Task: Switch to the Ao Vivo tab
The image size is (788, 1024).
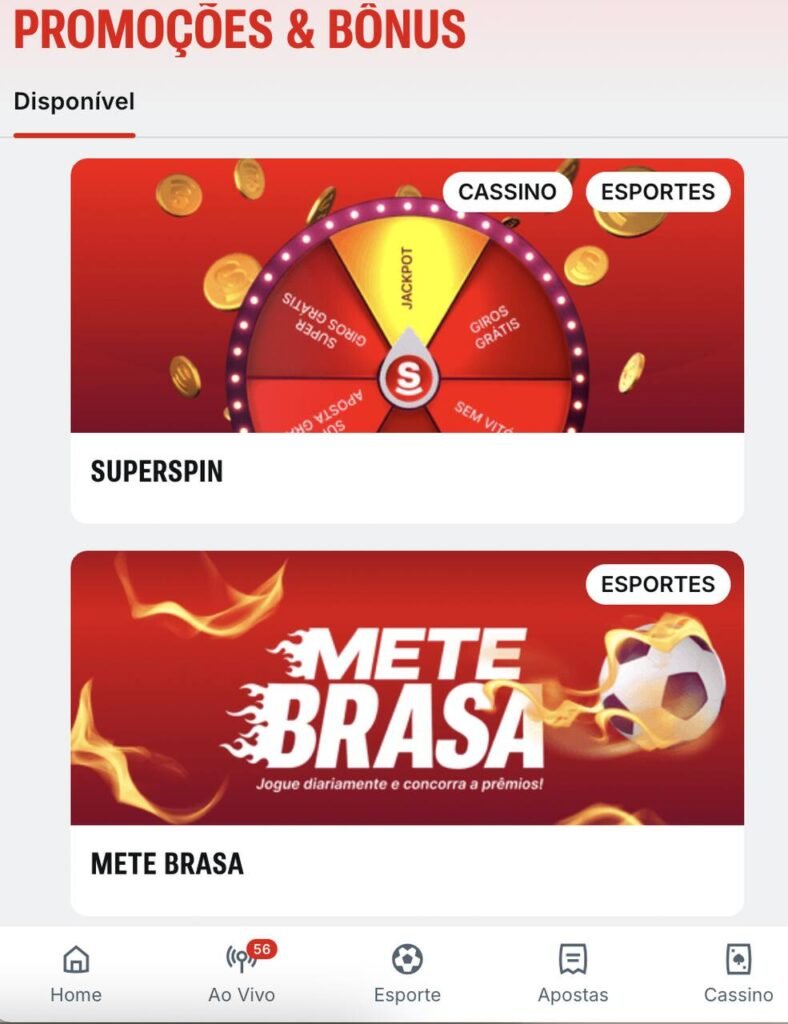Action: pyautogui.click(x=242, y=974)
